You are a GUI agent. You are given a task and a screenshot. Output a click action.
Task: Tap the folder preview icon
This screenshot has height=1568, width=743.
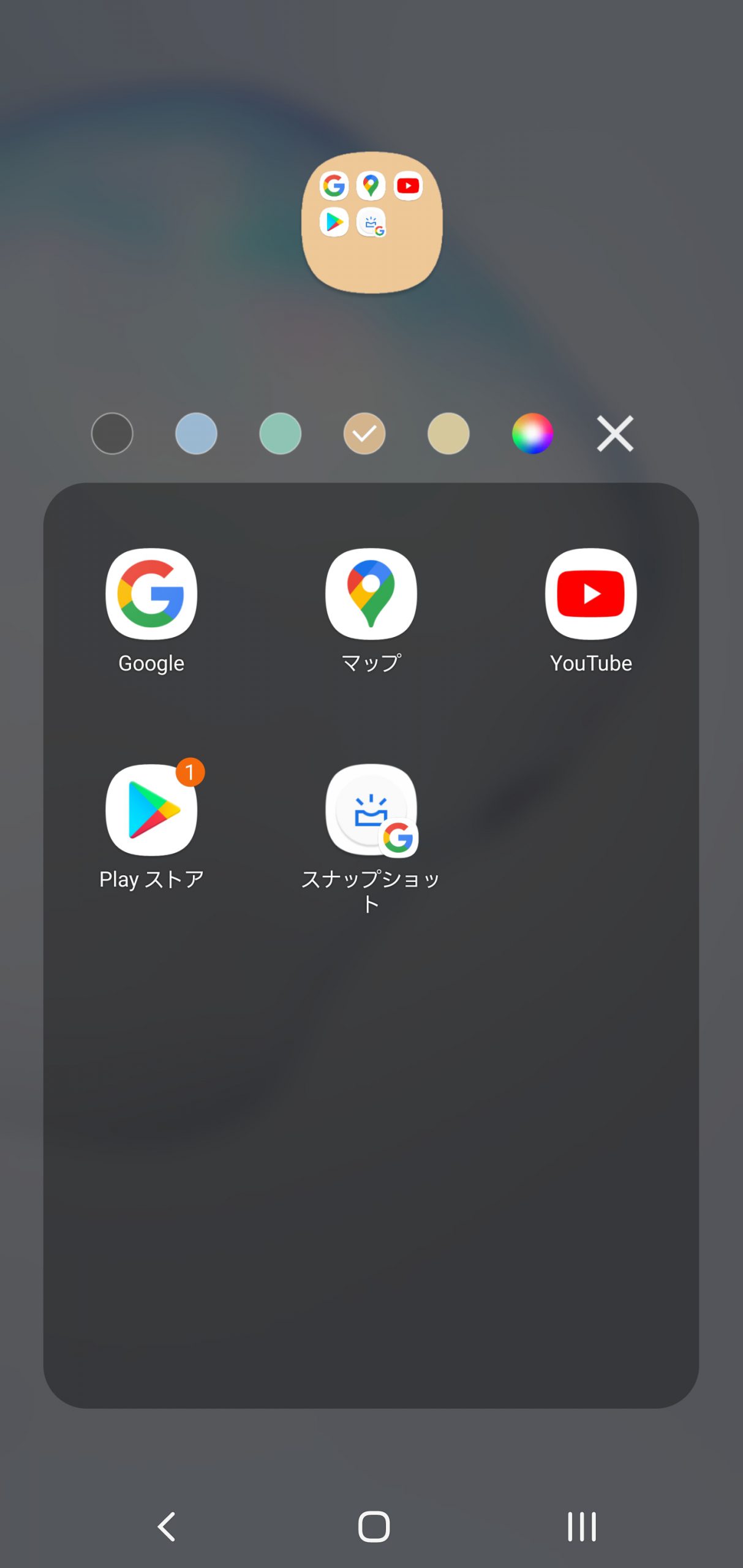[x=372, y=222]
